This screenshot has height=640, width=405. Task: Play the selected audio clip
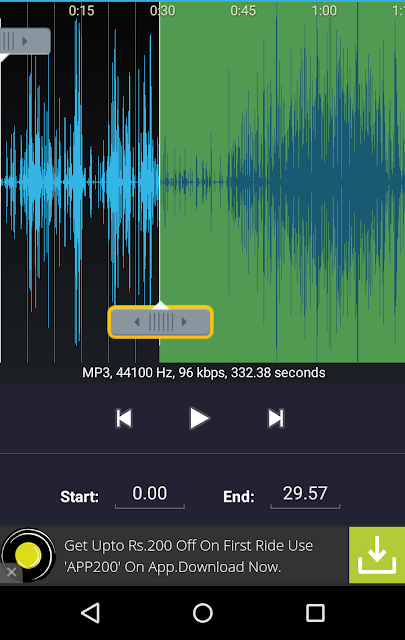pyautogui.click(x=199, y=418)
